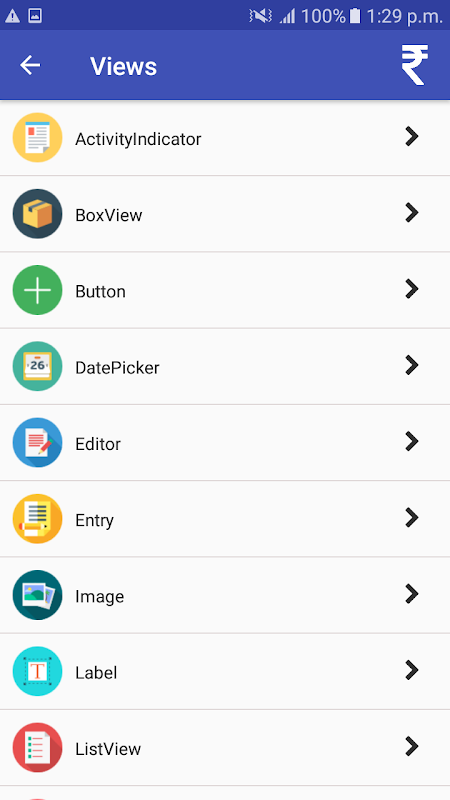Open the DatePicker row
This screenshot has height=800, width=450.
(x=225, y=366)
